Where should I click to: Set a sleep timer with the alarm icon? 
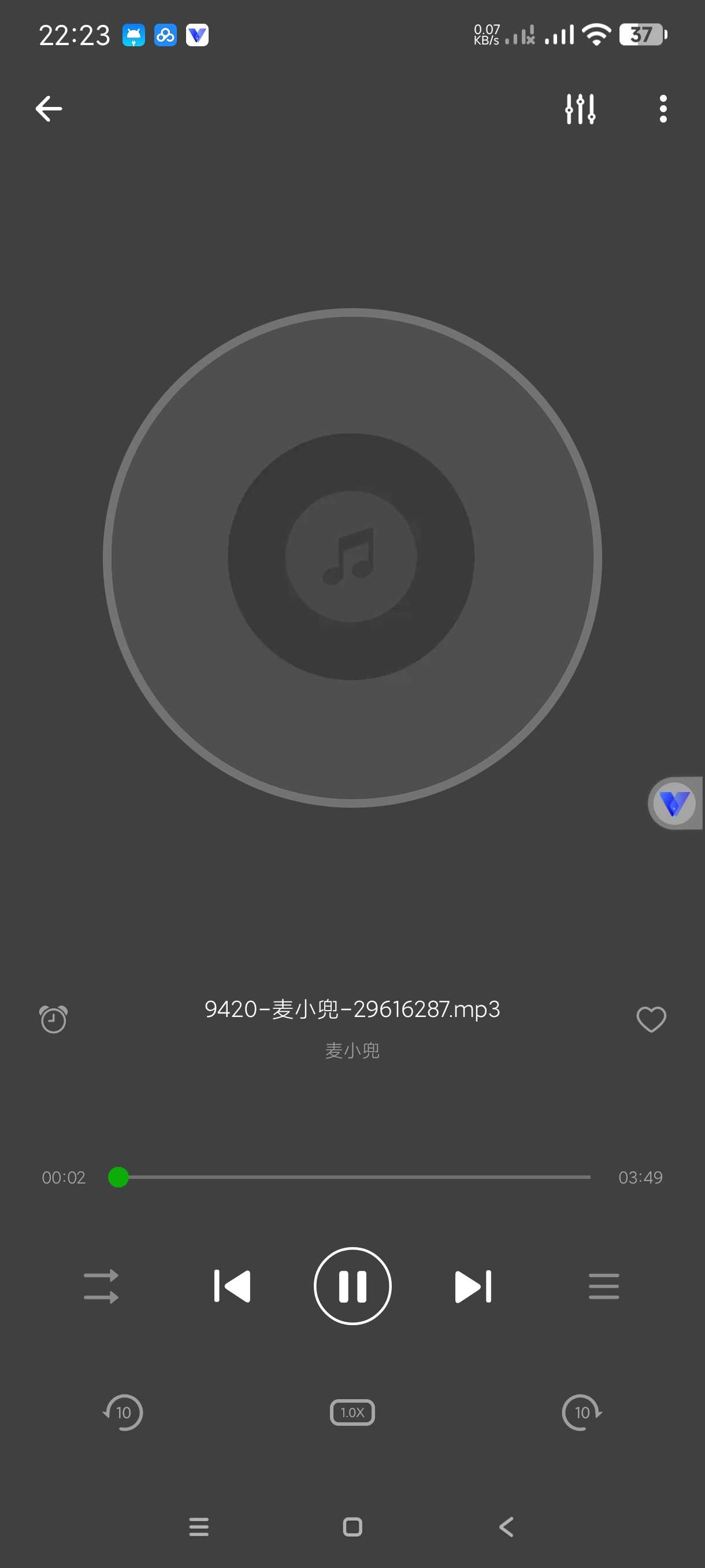(54, 1019)
